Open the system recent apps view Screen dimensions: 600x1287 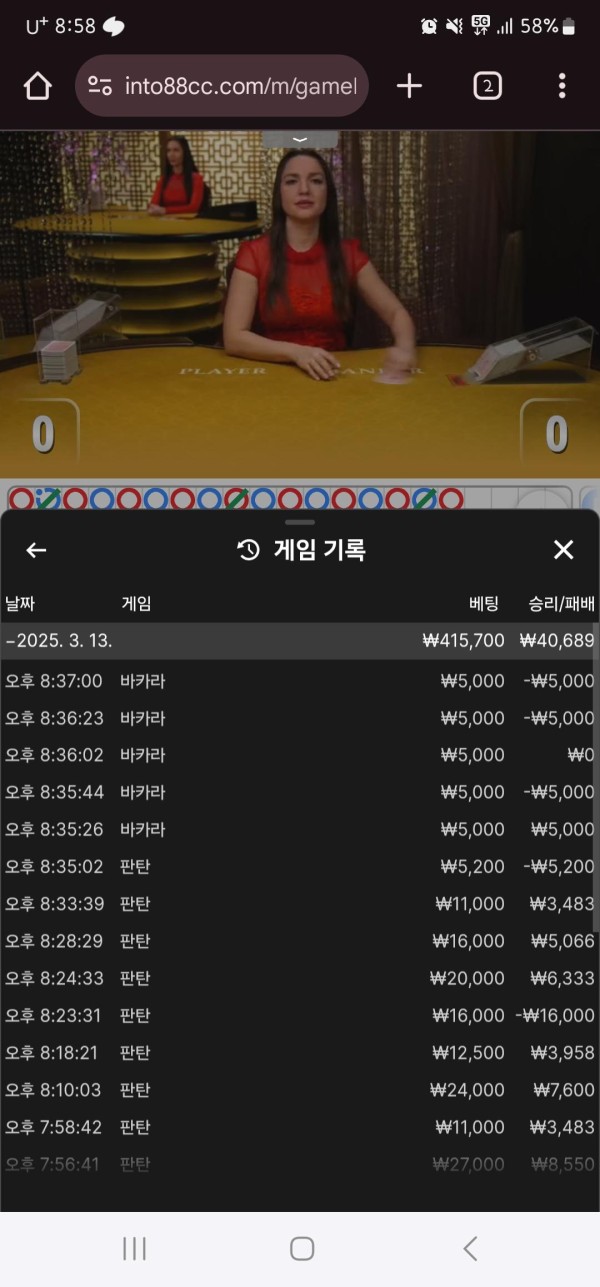pyautogui.click(x=134, y=1248)
